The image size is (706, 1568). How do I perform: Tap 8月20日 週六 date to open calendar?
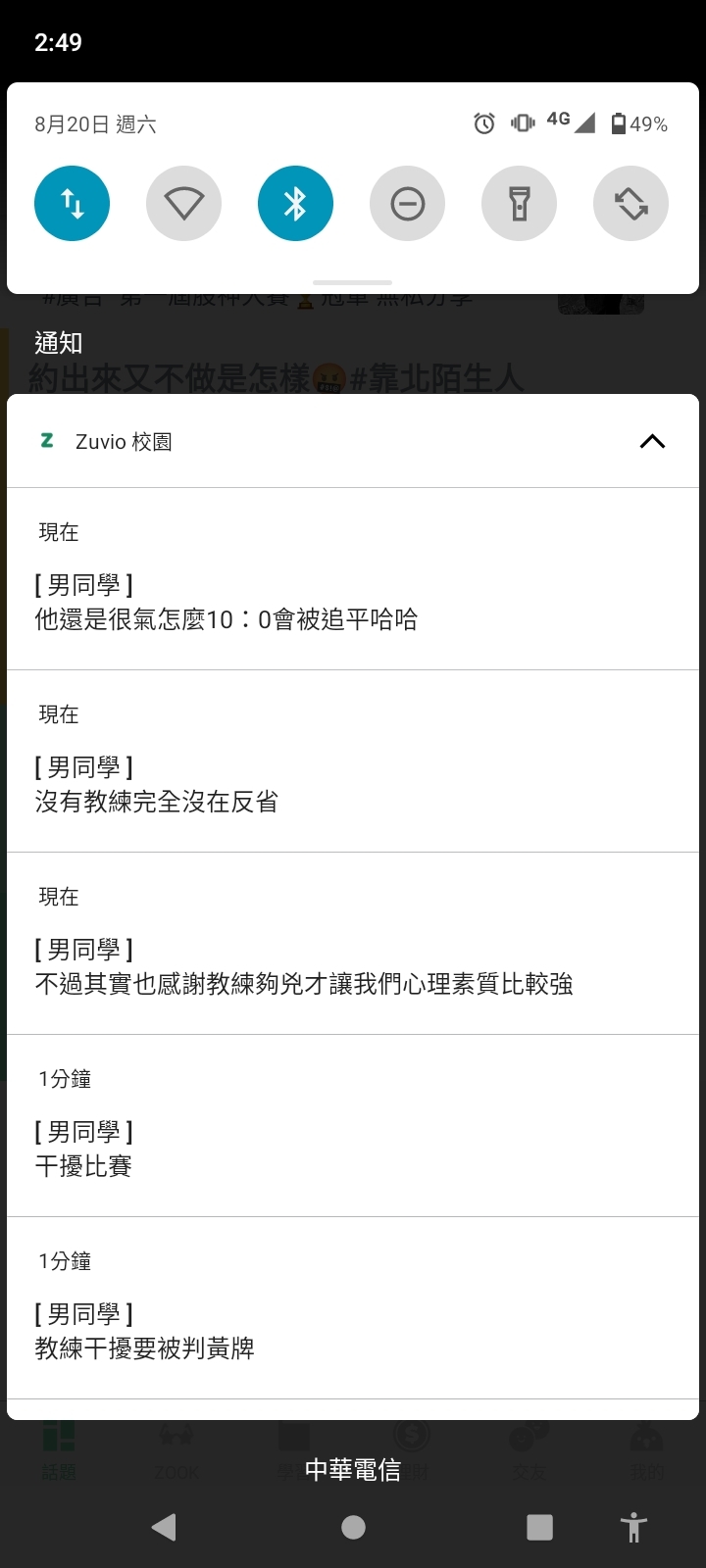(95, 123)
